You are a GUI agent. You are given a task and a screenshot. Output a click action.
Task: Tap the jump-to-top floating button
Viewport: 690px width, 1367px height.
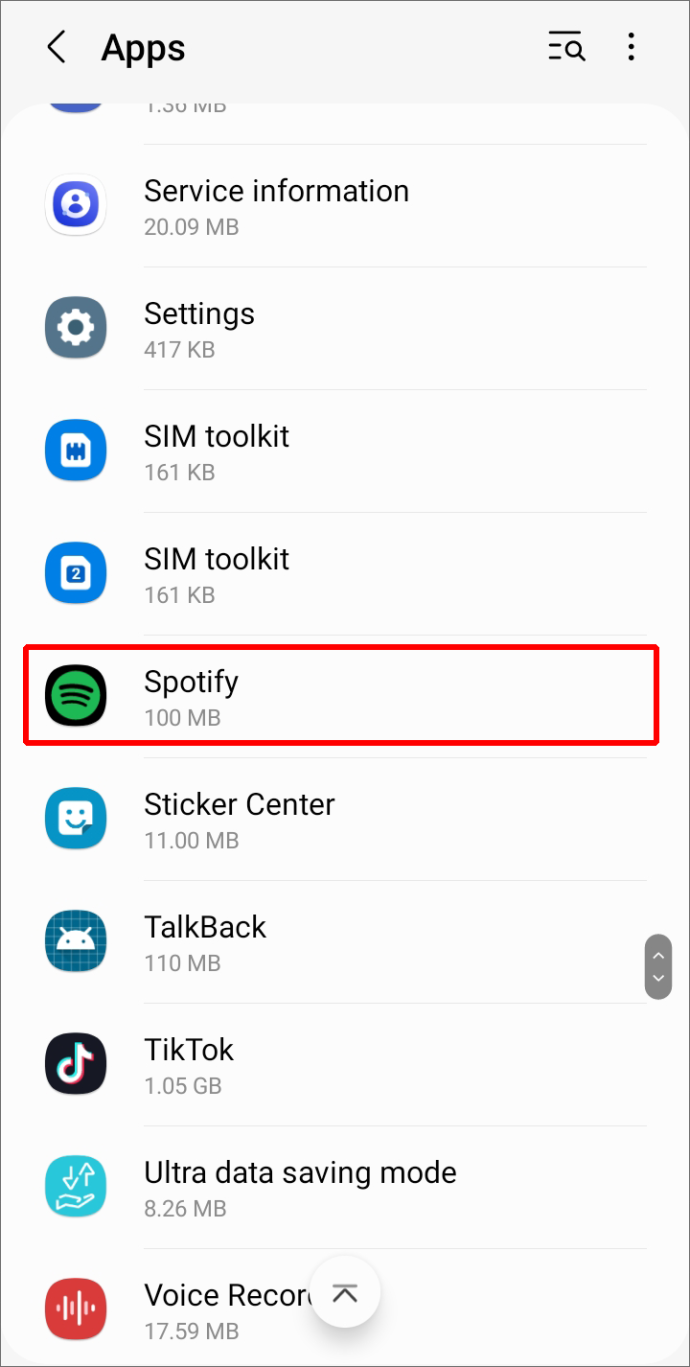(x=345, y=1293)
